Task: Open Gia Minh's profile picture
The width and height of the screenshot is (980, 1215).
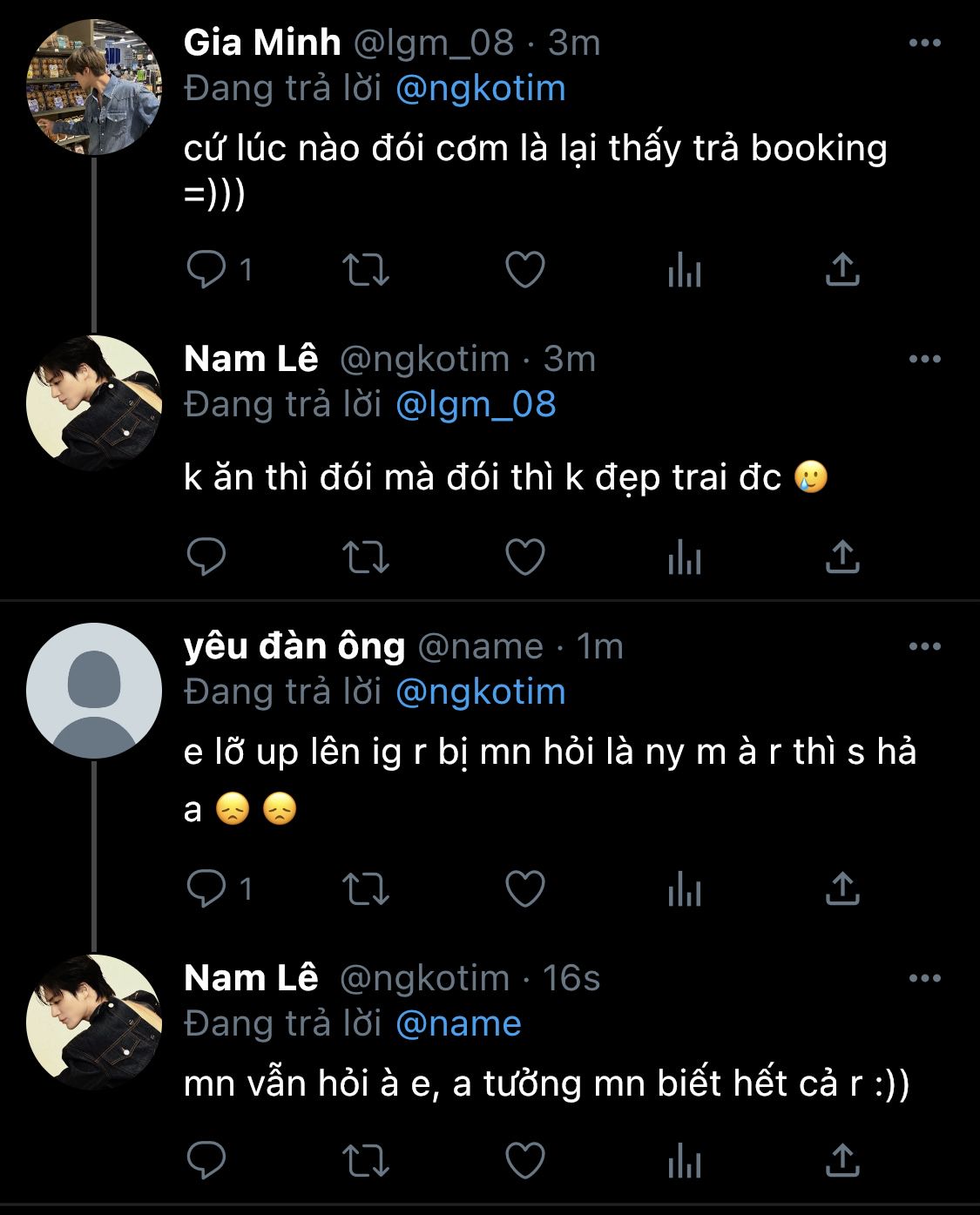Action: (94, 89)
